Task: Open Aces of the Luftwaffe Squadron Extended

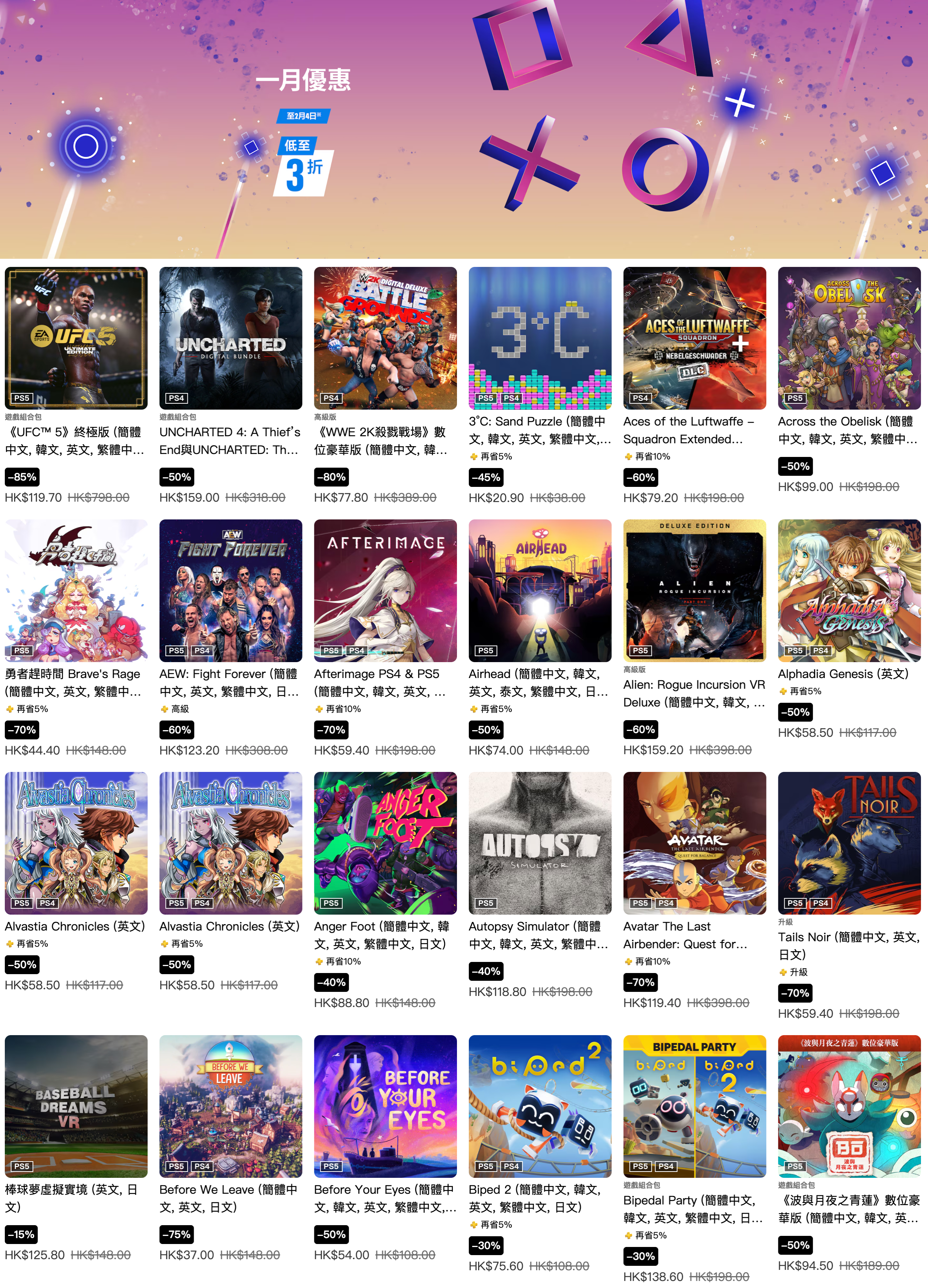Action: 694,338
